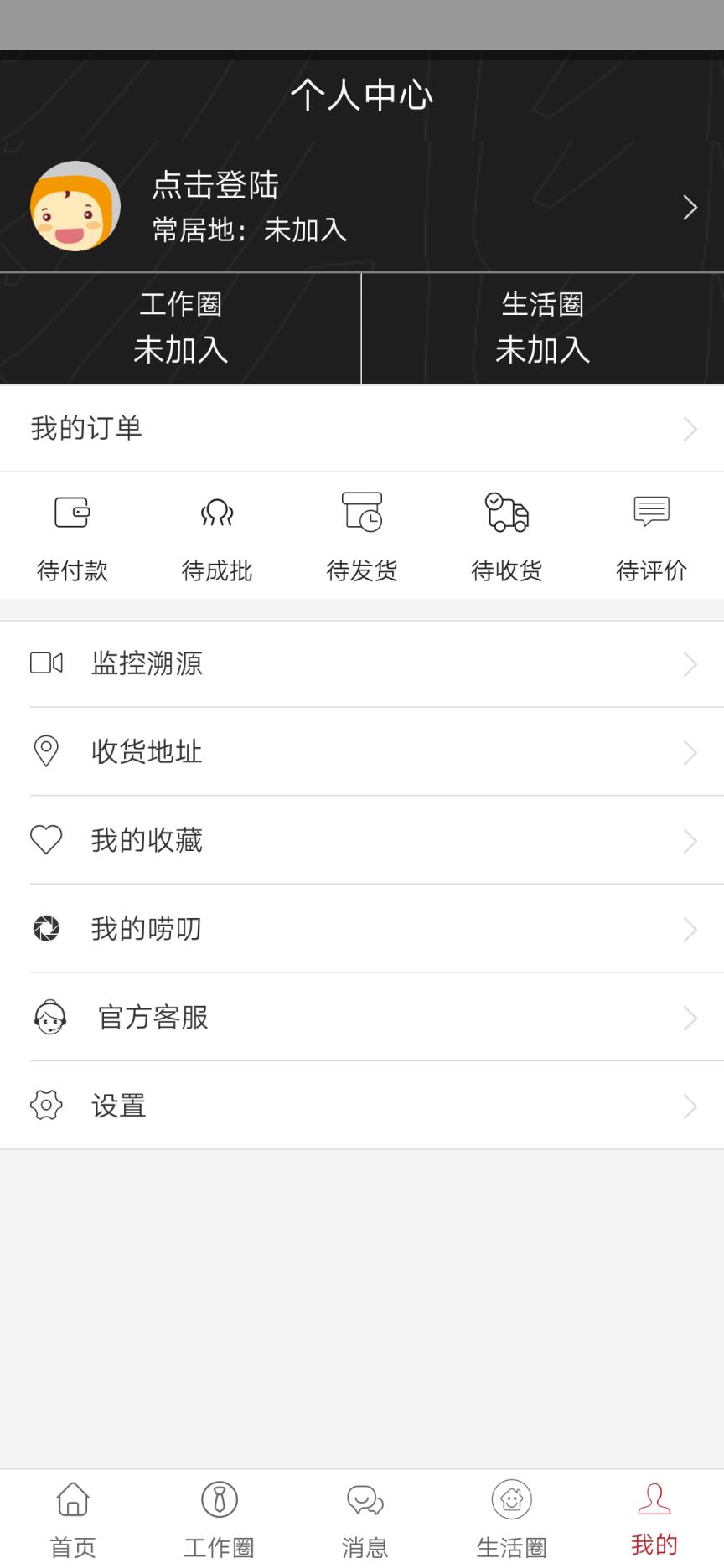Image resolution: width=724 pixels, height=1568 pixels.
Task: Open the 待付款 wallet icon
Action: [72, 512]
